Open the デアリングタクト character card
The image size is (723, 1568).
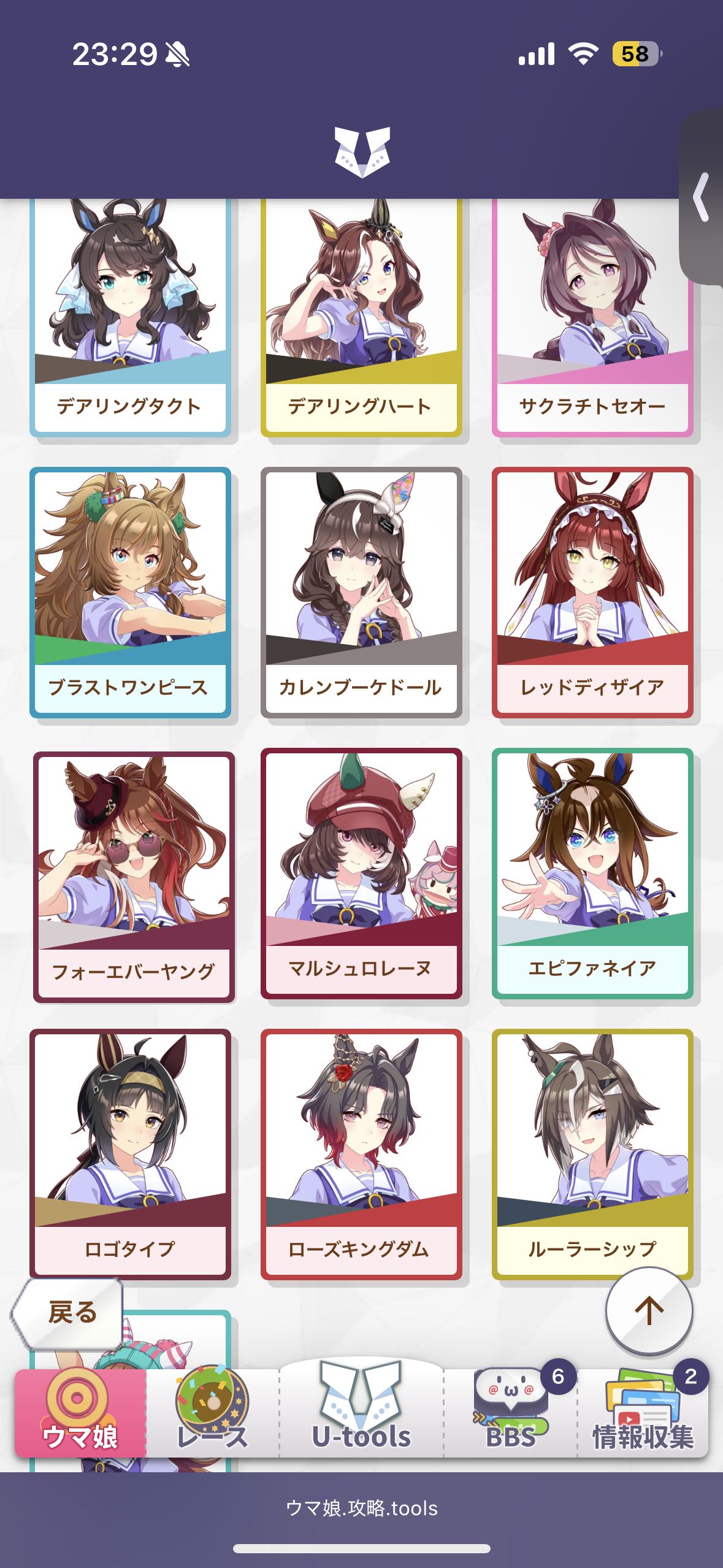pyautogui.click(x=130, y=316)
